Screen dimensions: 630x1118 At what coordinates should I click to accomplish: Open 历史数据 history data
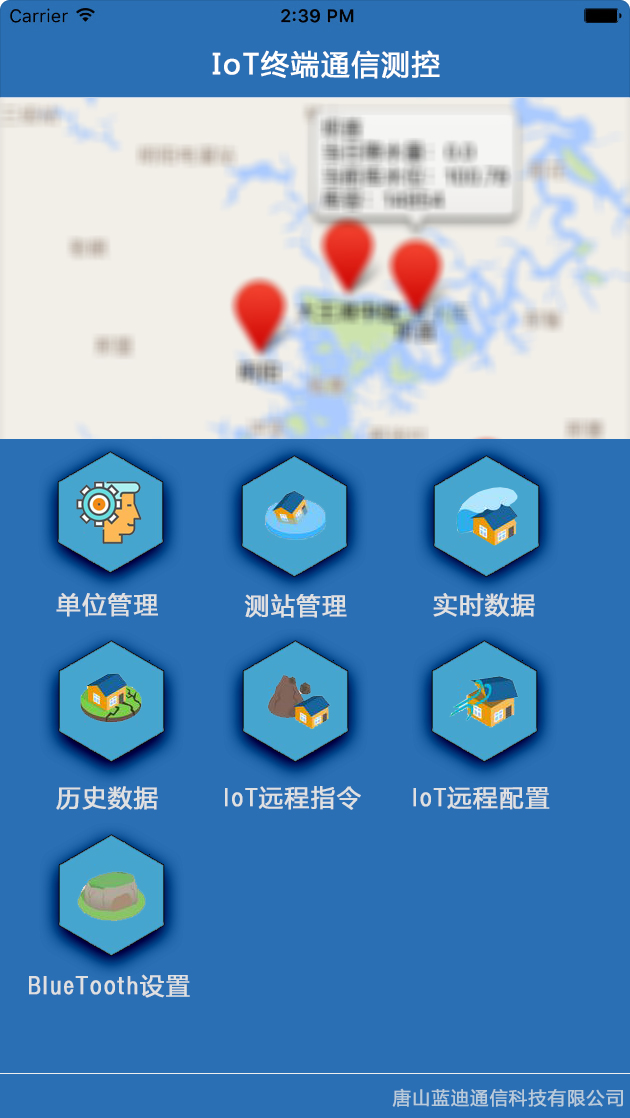110,702
